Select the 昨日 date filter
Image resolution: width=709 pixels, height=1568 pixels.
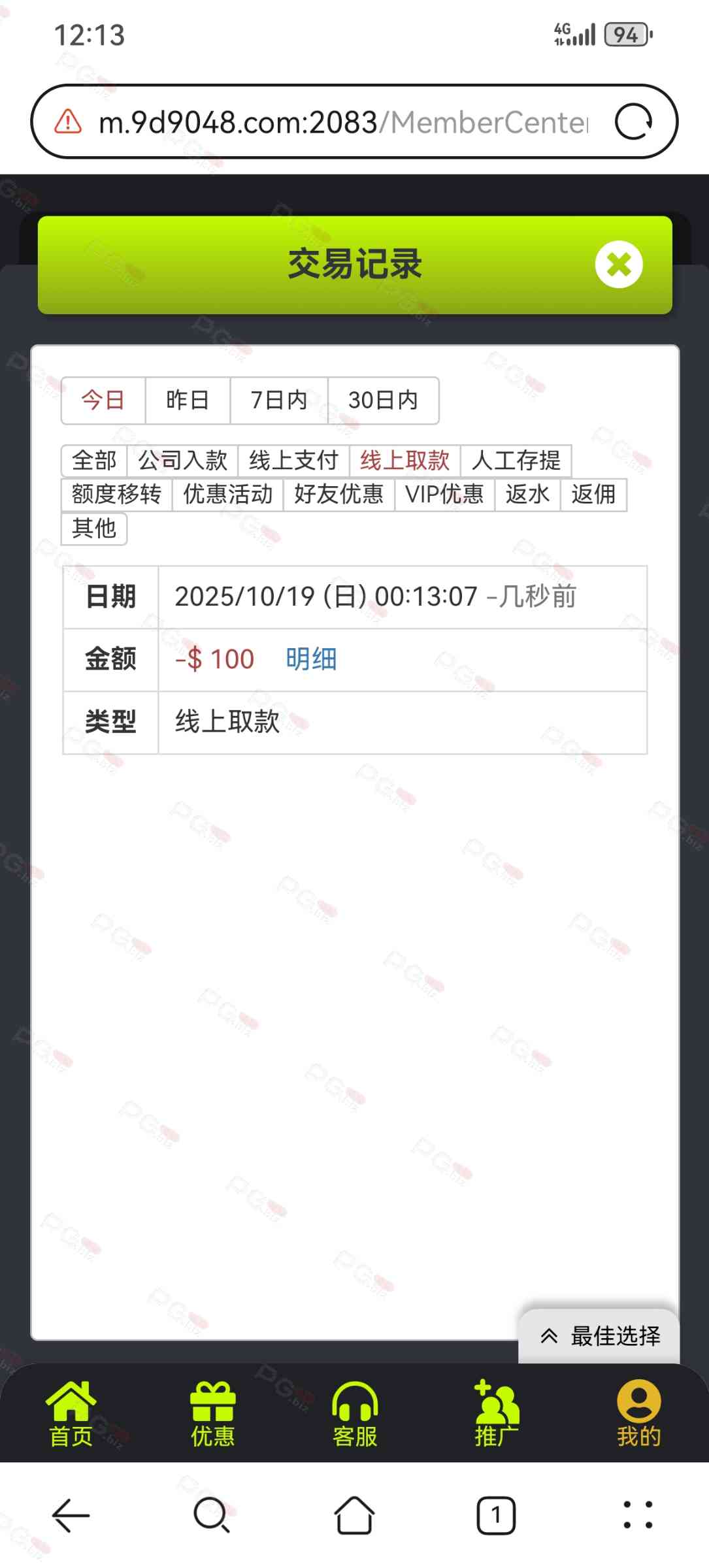188,400
